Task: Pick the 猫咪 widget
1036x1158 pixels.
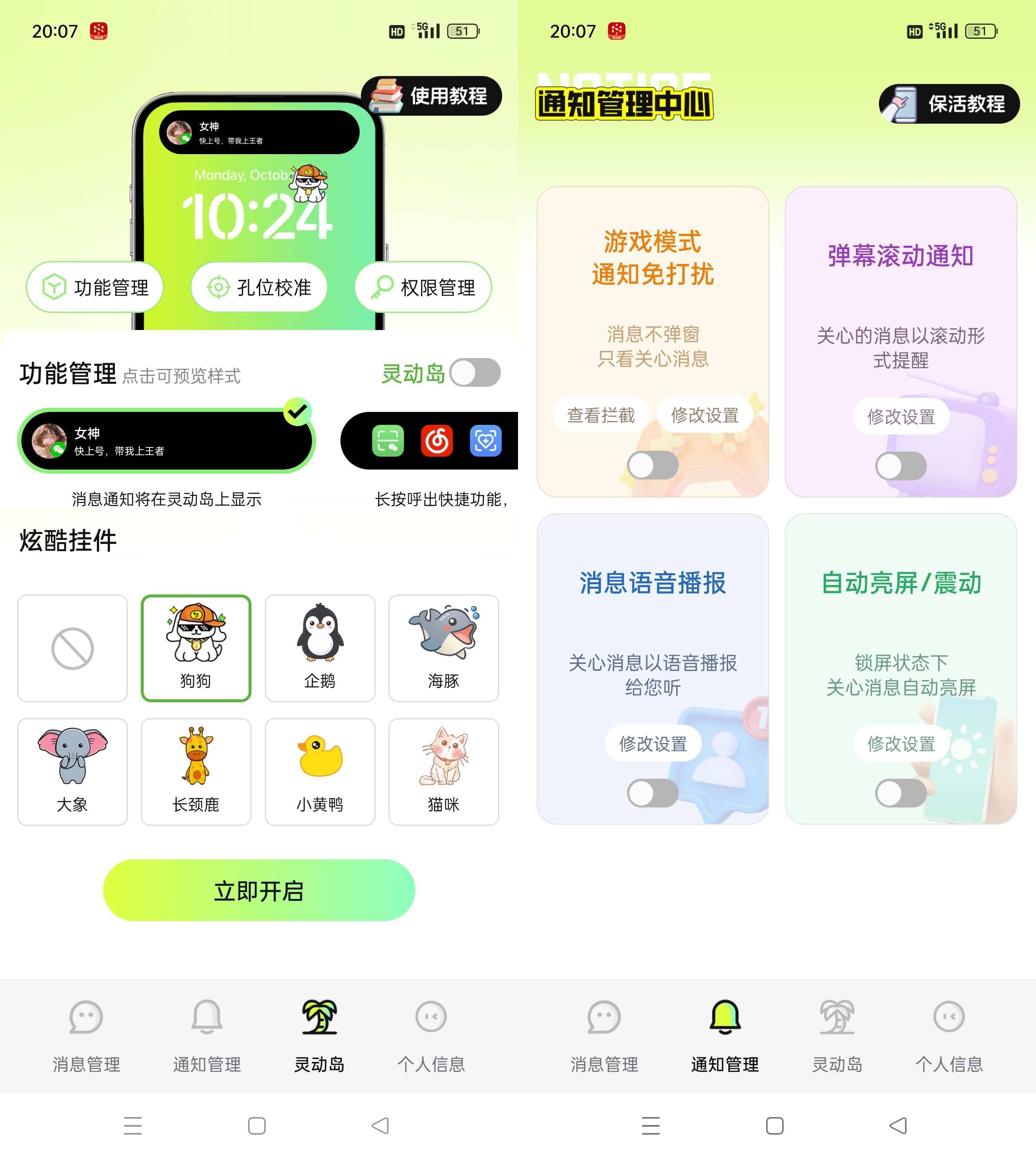Action: pos(443,772)
